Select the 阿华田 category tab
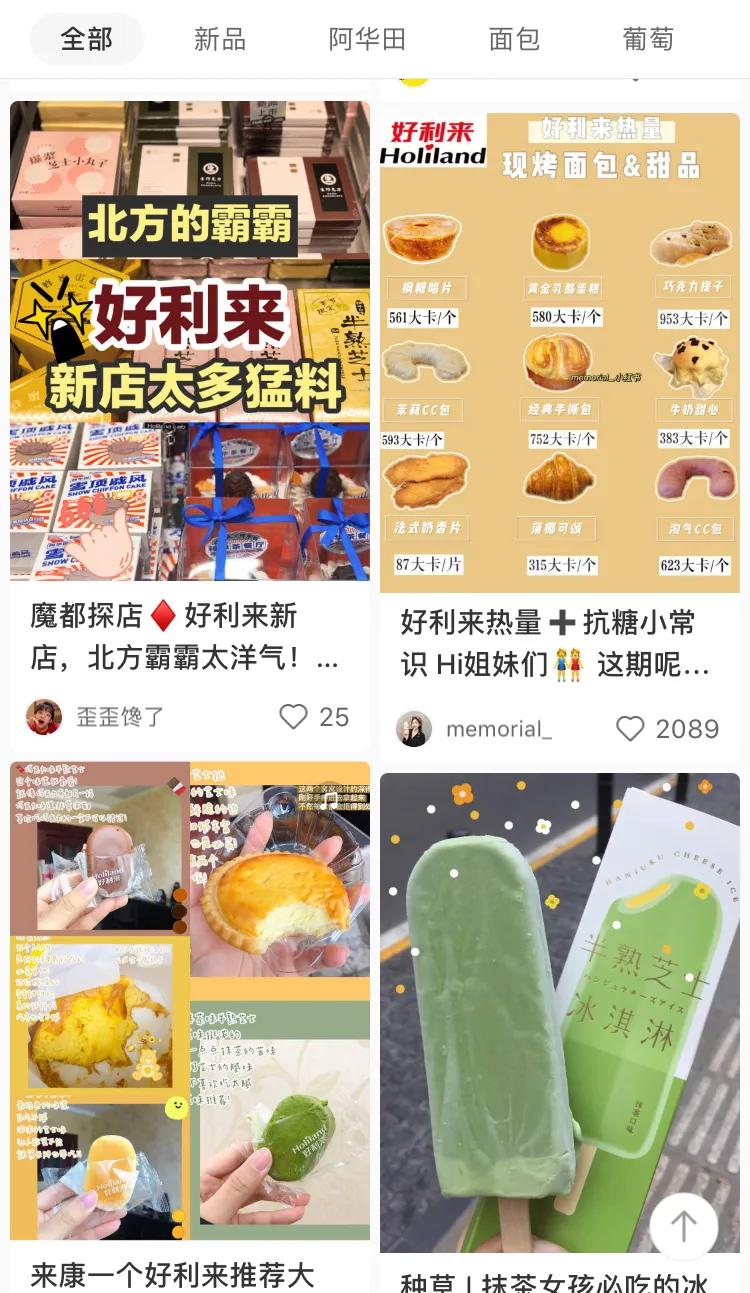 click(x=367, y=38)
